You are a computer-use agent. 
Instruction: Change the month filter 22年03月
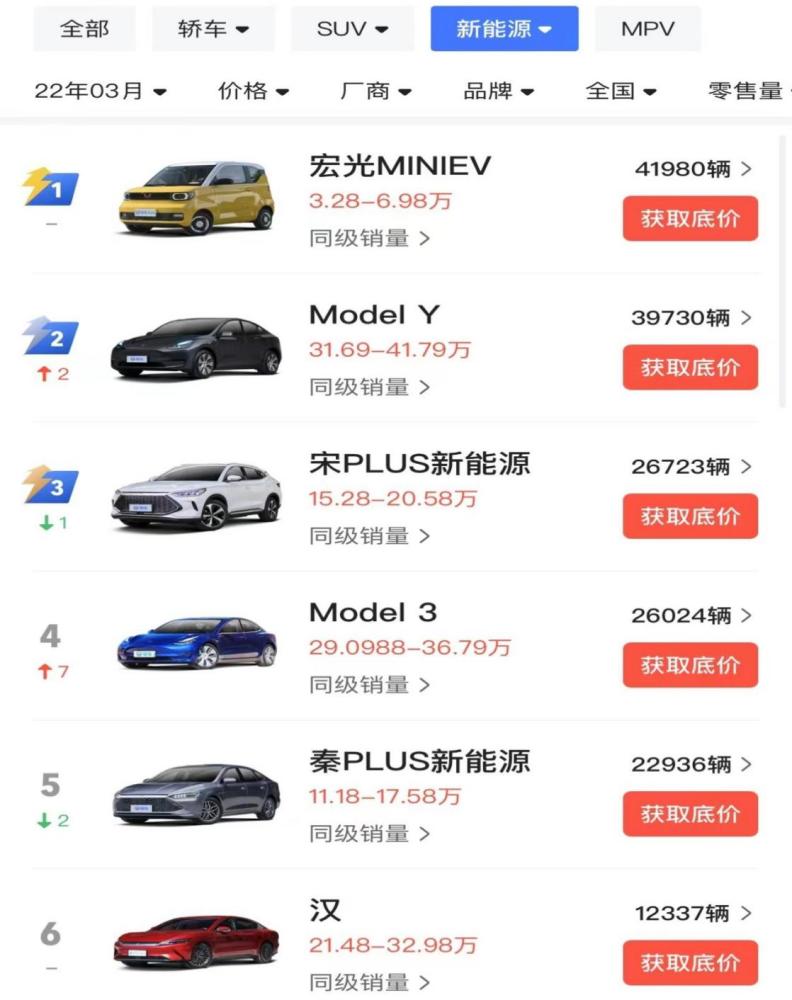(x=100, y=91)
